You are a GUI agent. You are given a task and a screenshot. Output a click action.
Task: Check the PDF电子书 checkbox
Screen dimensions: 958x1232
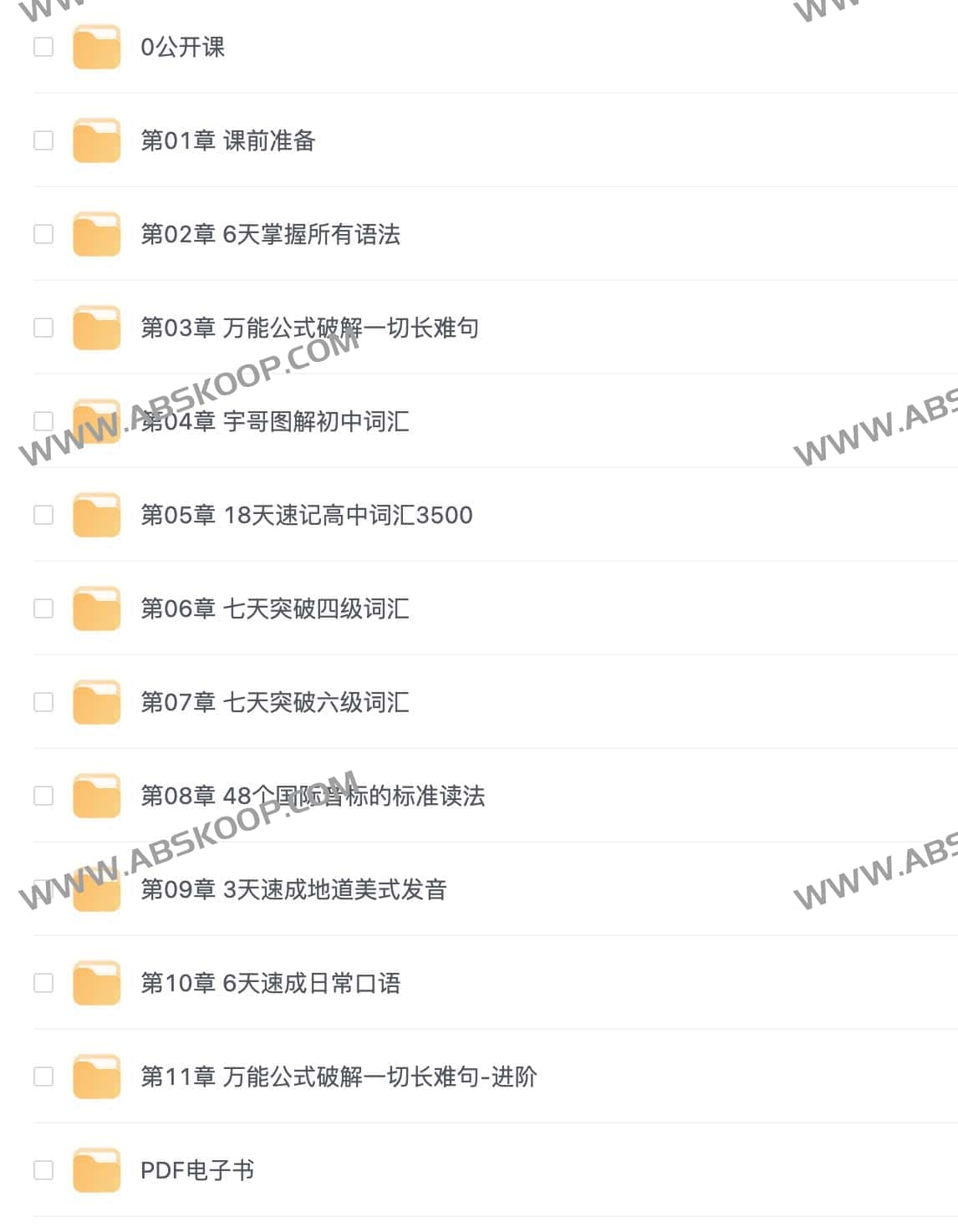(43, 1170)
